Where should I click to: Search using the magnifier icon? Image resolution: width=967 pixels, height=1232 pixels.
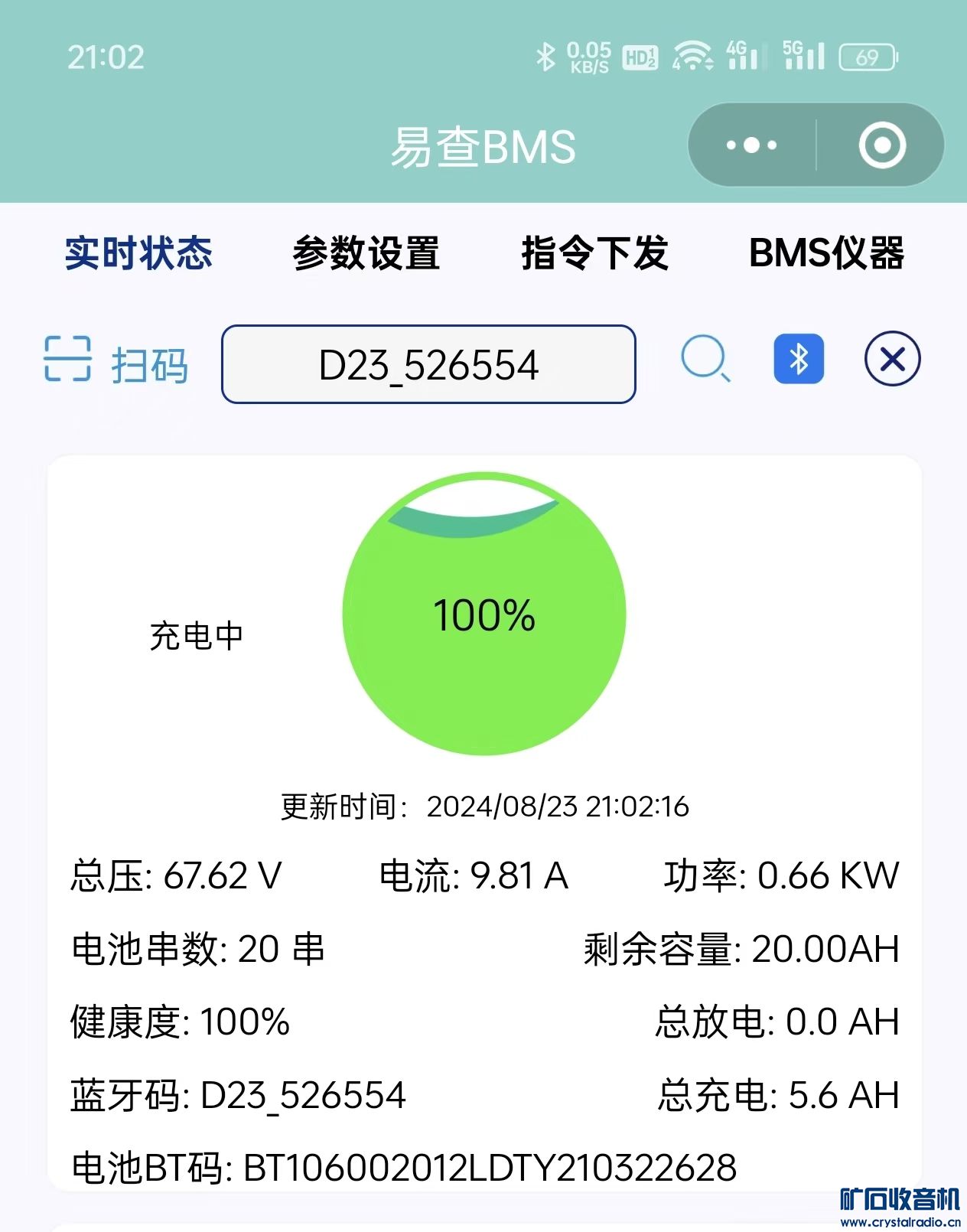[x=705, y=359]
